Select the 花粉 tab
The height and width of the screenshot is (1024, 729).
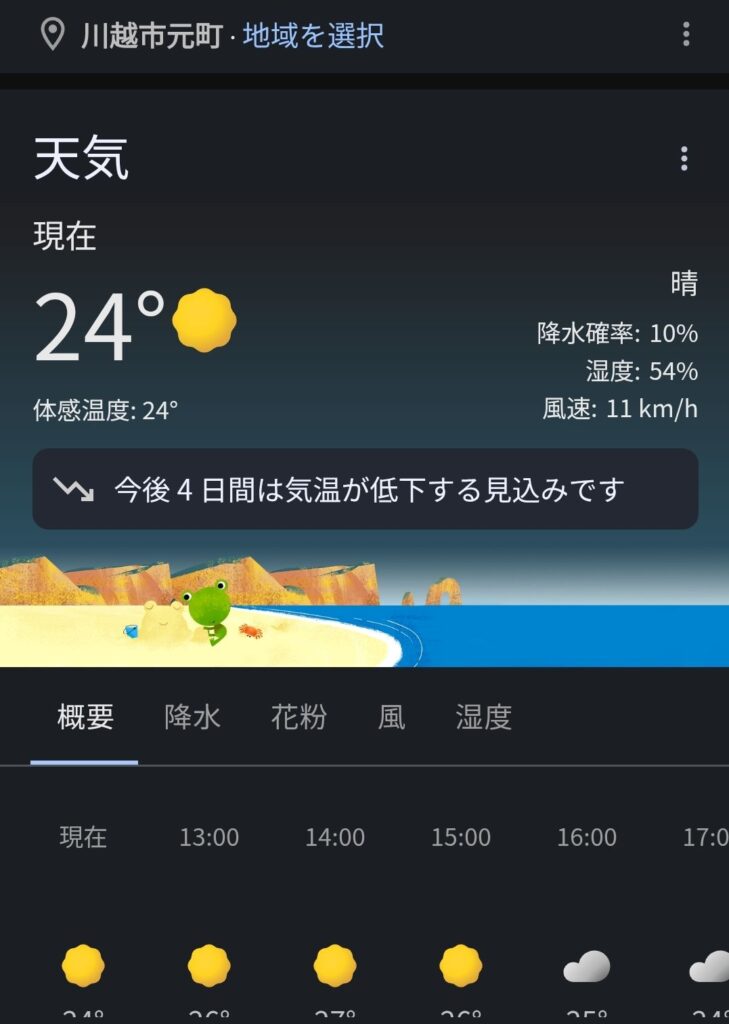pos(298,717)
